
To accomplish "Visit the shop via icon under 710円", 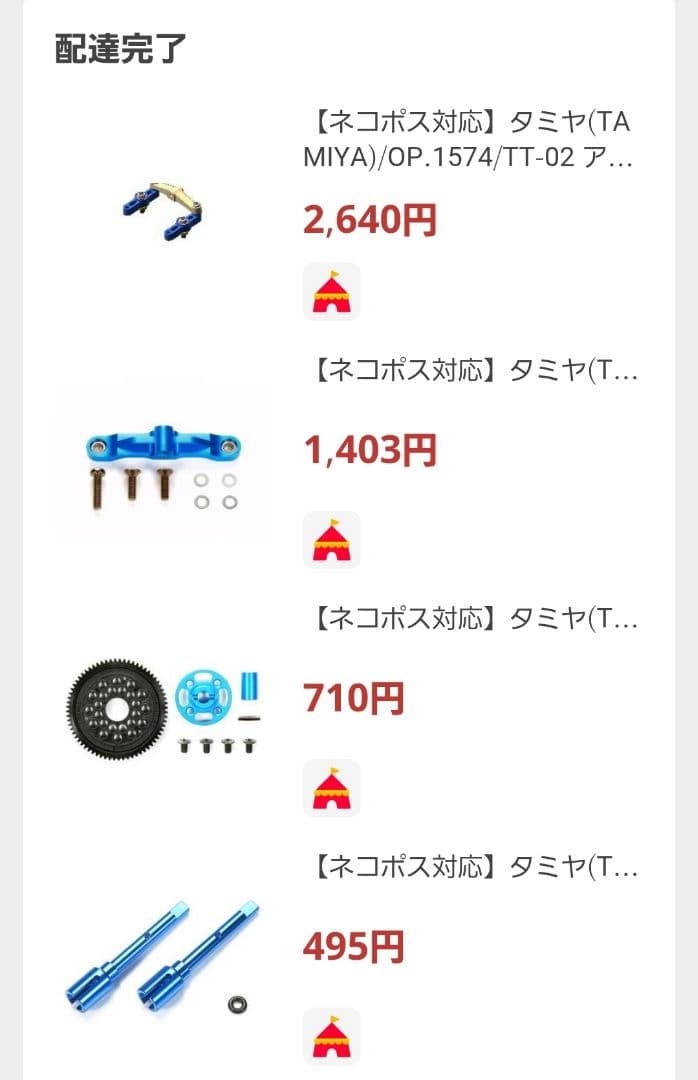I will coord(331,788).
